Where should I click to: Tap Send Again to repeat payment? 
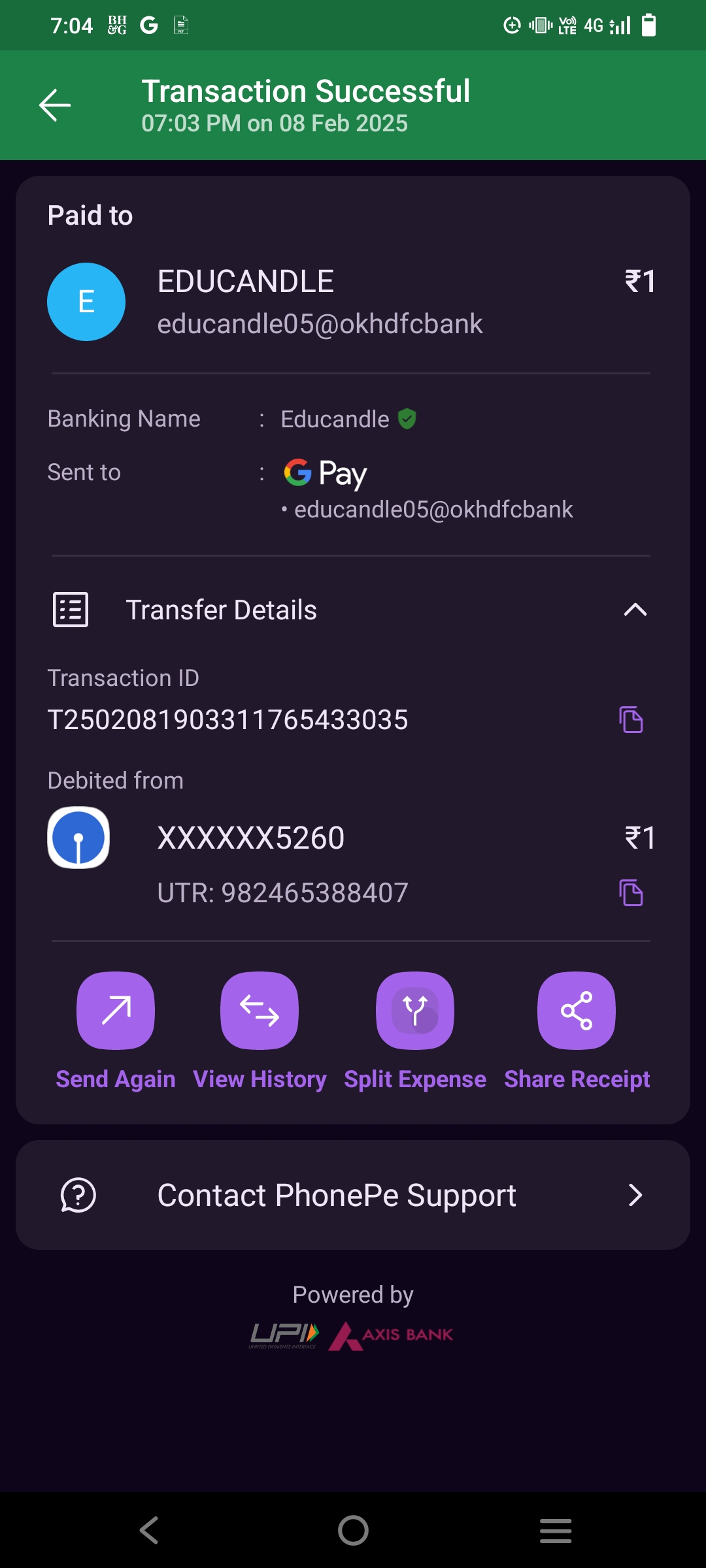click(x=116, y=1011)
